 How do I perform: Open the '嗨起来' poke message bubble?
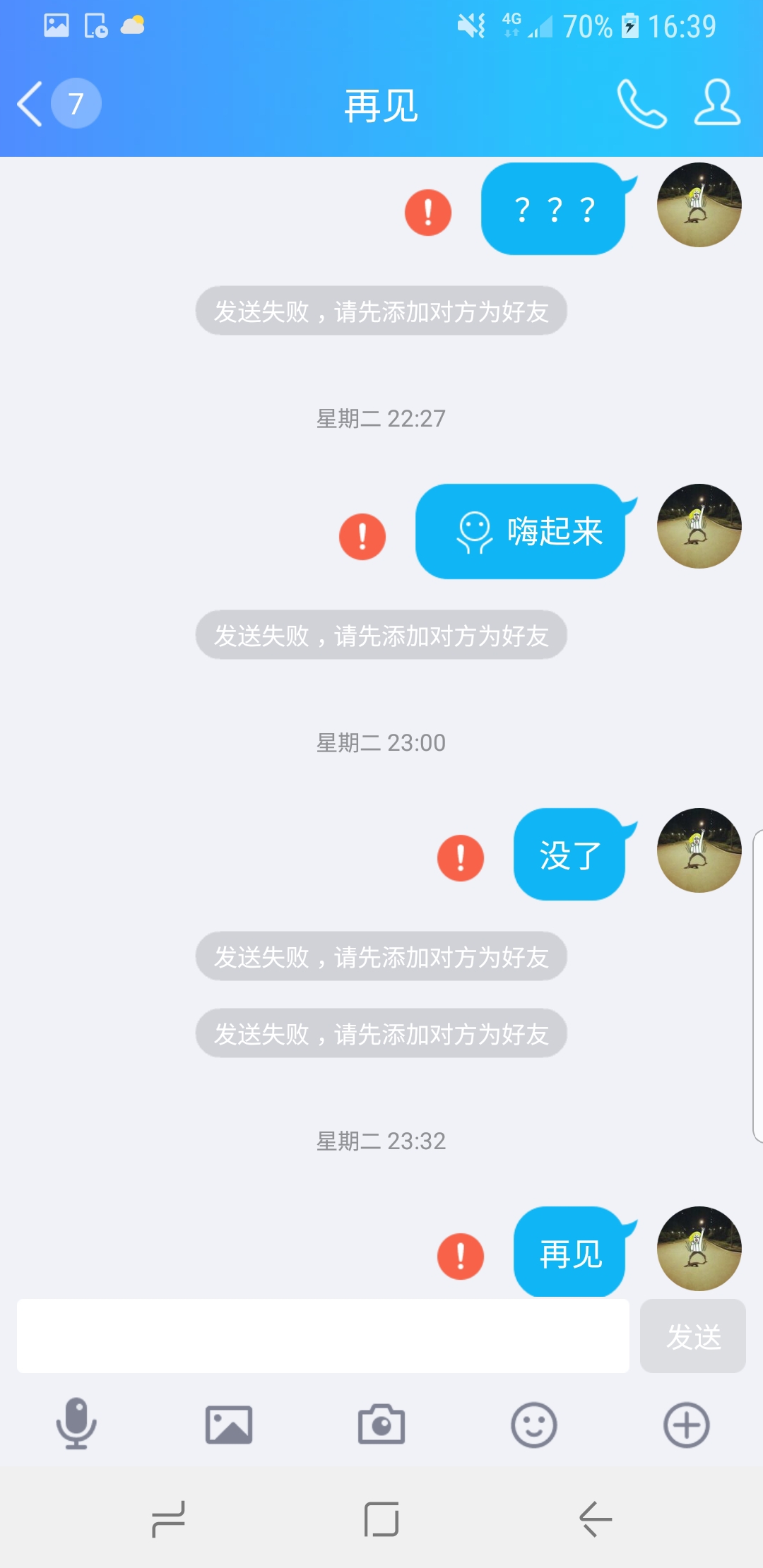pyautogui.click(x=521, y=531)
